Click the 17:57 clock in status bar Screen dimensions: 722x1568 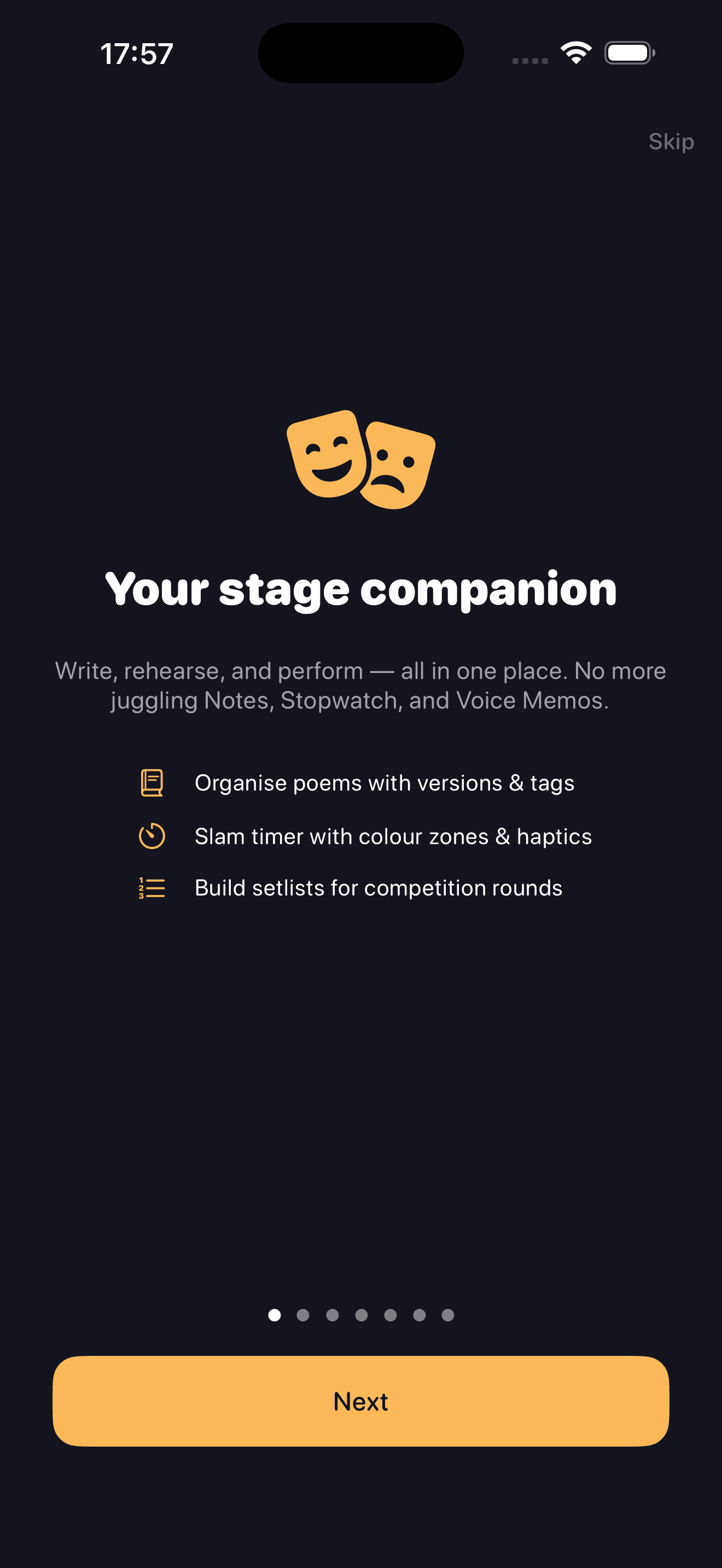pyautogui.click(x=135, y=54)
